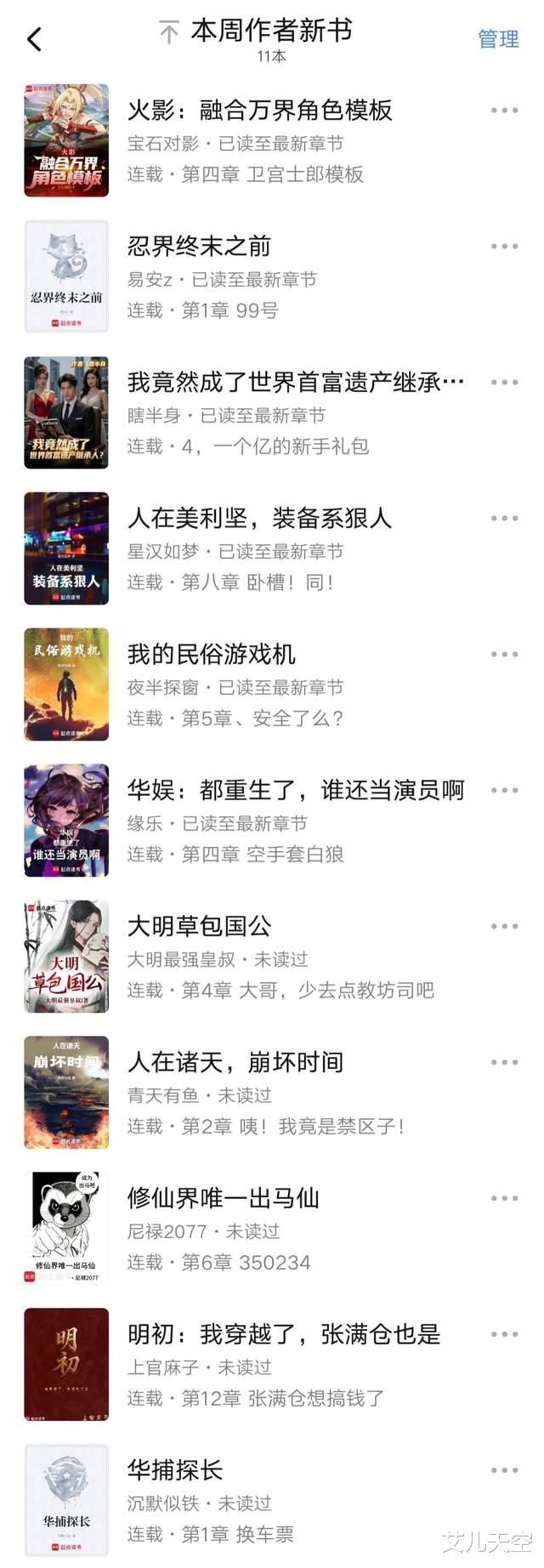
Task: Tap the three dots beside 大明草包国公
Action: click(x=504, y=927)
